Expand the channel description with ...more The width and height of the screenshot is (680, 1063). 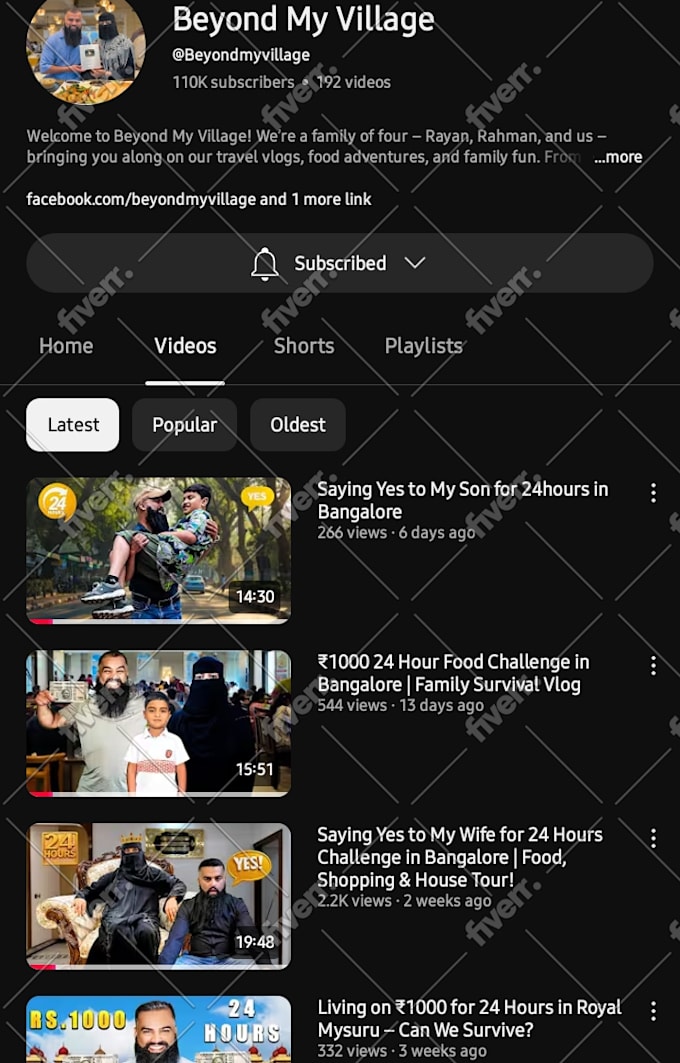pyautogui.click(x=617, y=157)
